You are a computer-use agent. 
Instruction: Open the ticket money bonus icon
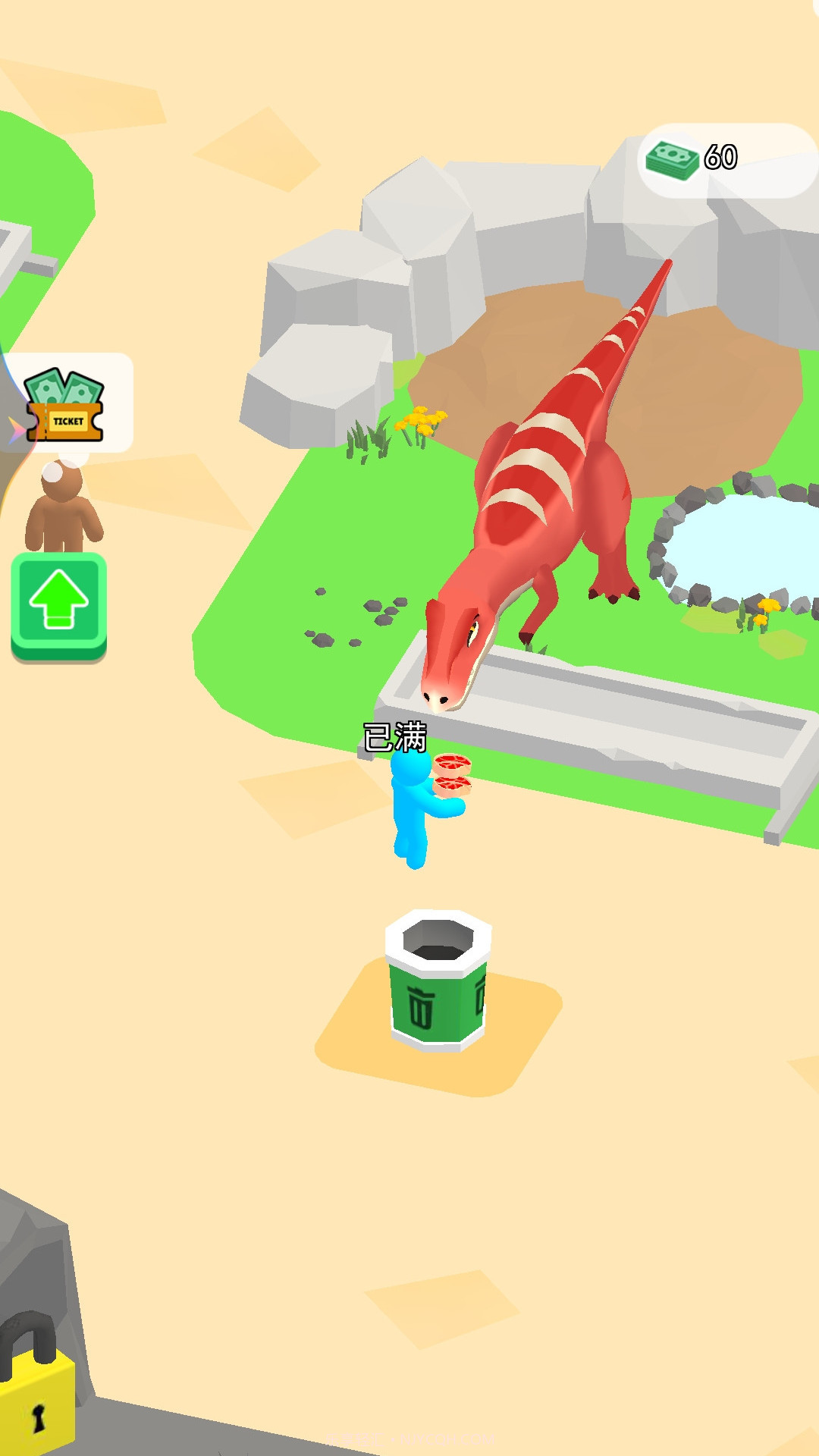65,404
